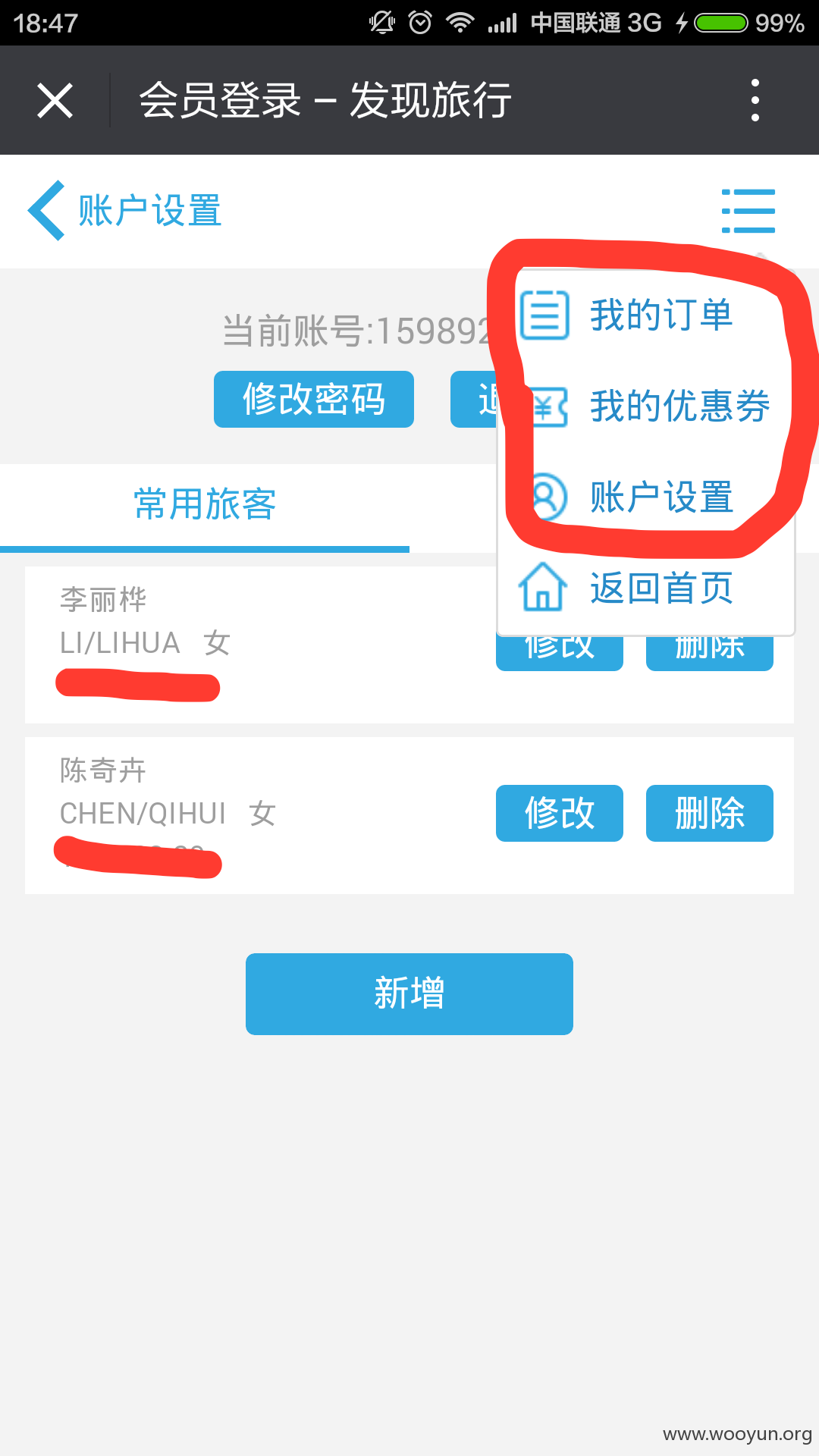This screenshot has width=819, height=1456.
Task: Open 我的订单 from the dropdown menu
Action: click(646, 315)
